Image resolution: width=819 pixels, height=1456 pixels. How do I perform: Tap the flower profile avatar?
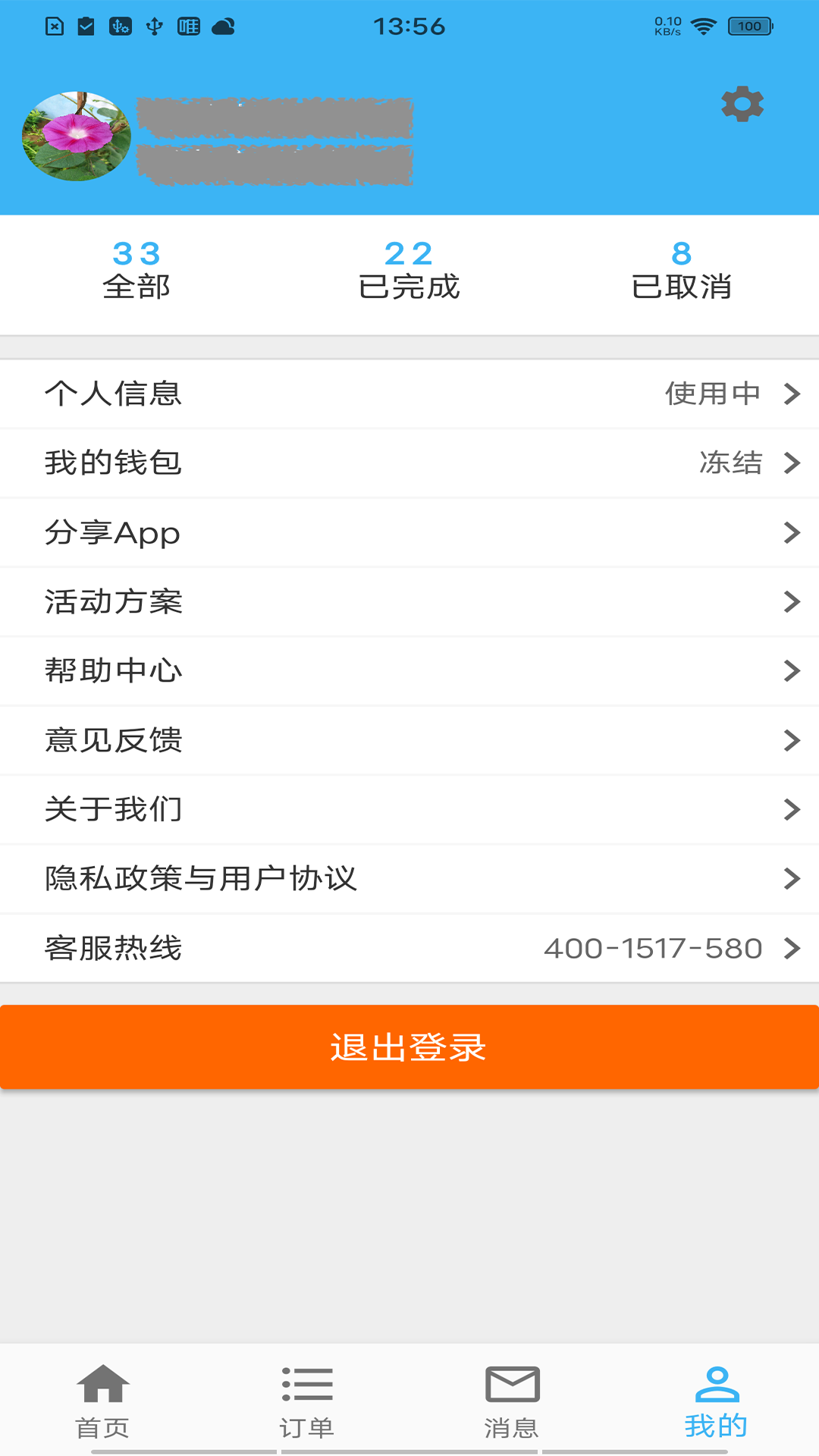pyautogui.click(x=77, y=136)
